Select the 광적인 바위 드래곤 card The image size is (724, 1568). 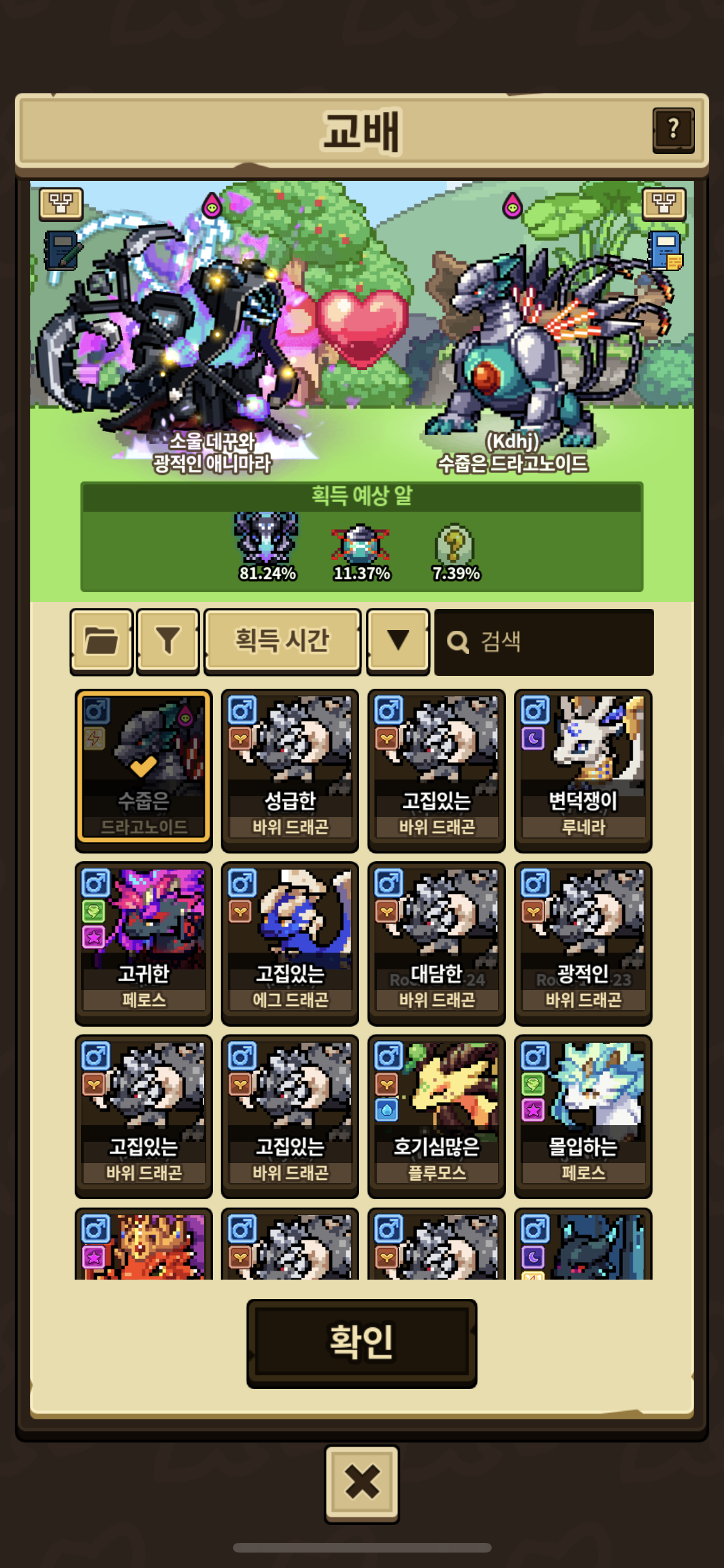[583, 943]
